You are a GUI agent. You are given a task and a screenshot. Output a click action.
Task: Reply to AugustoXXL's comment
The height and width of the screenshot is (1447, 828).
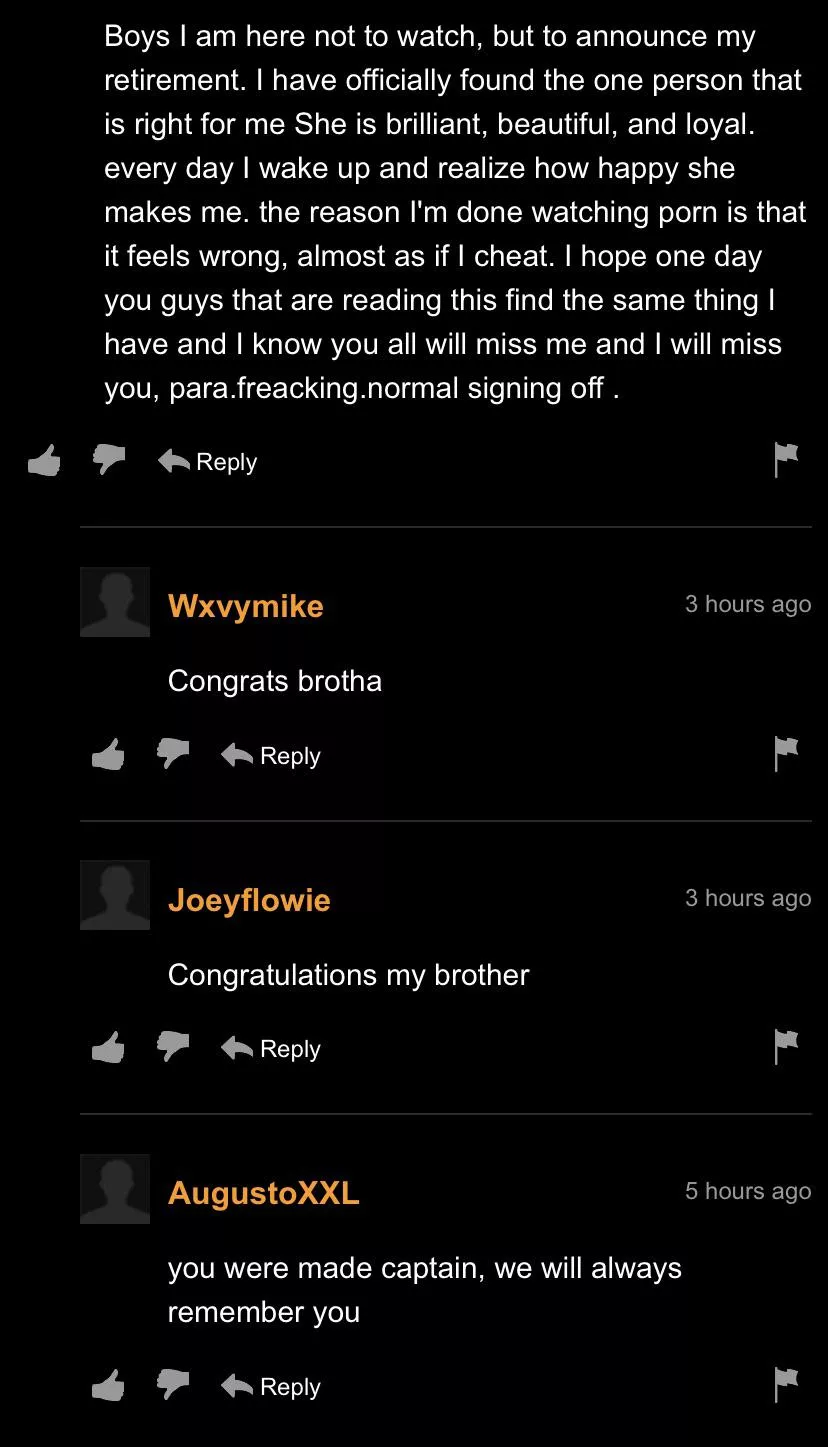(272, 1387)
